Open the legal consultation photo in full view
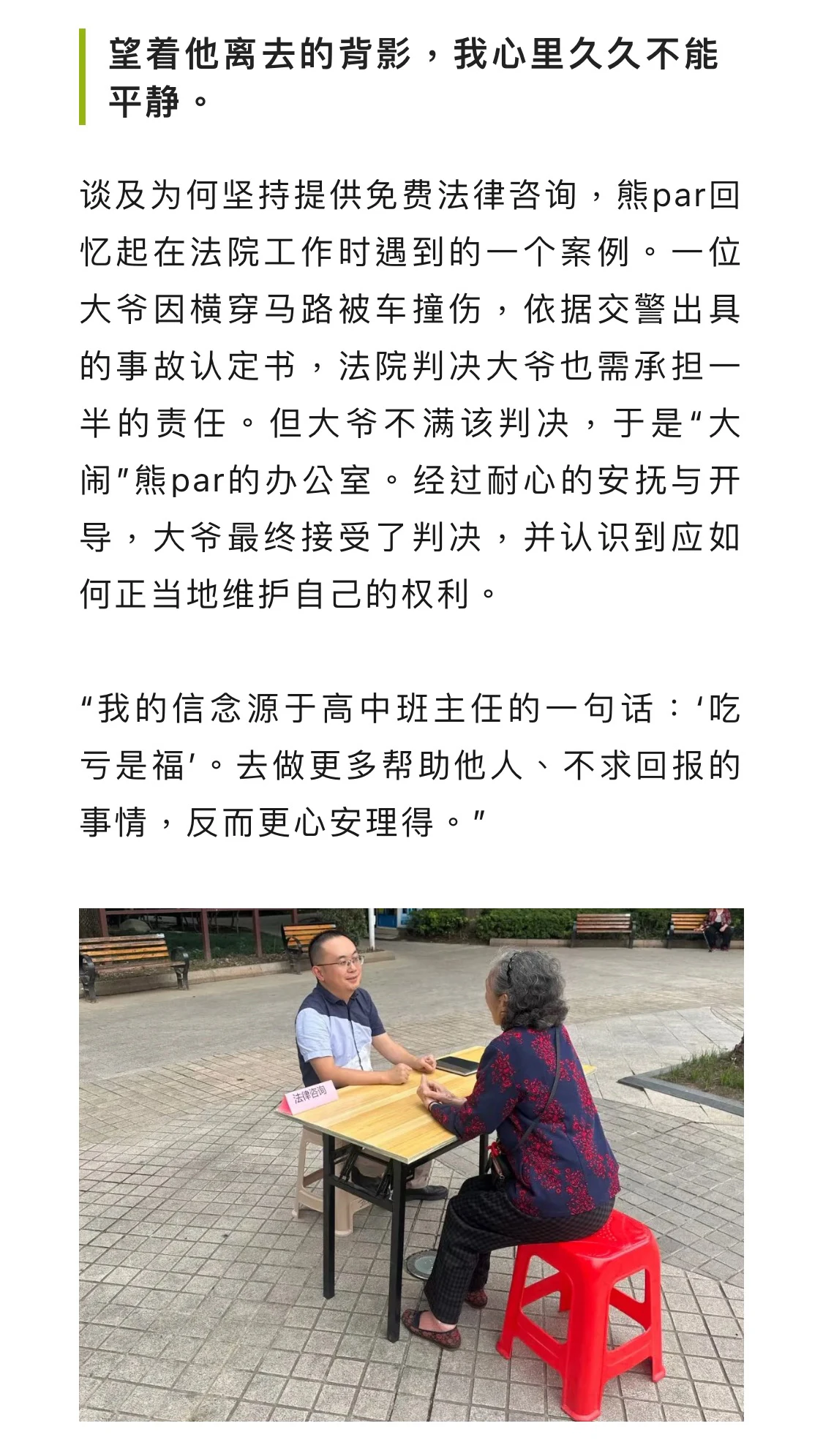 click(411, 1163)
